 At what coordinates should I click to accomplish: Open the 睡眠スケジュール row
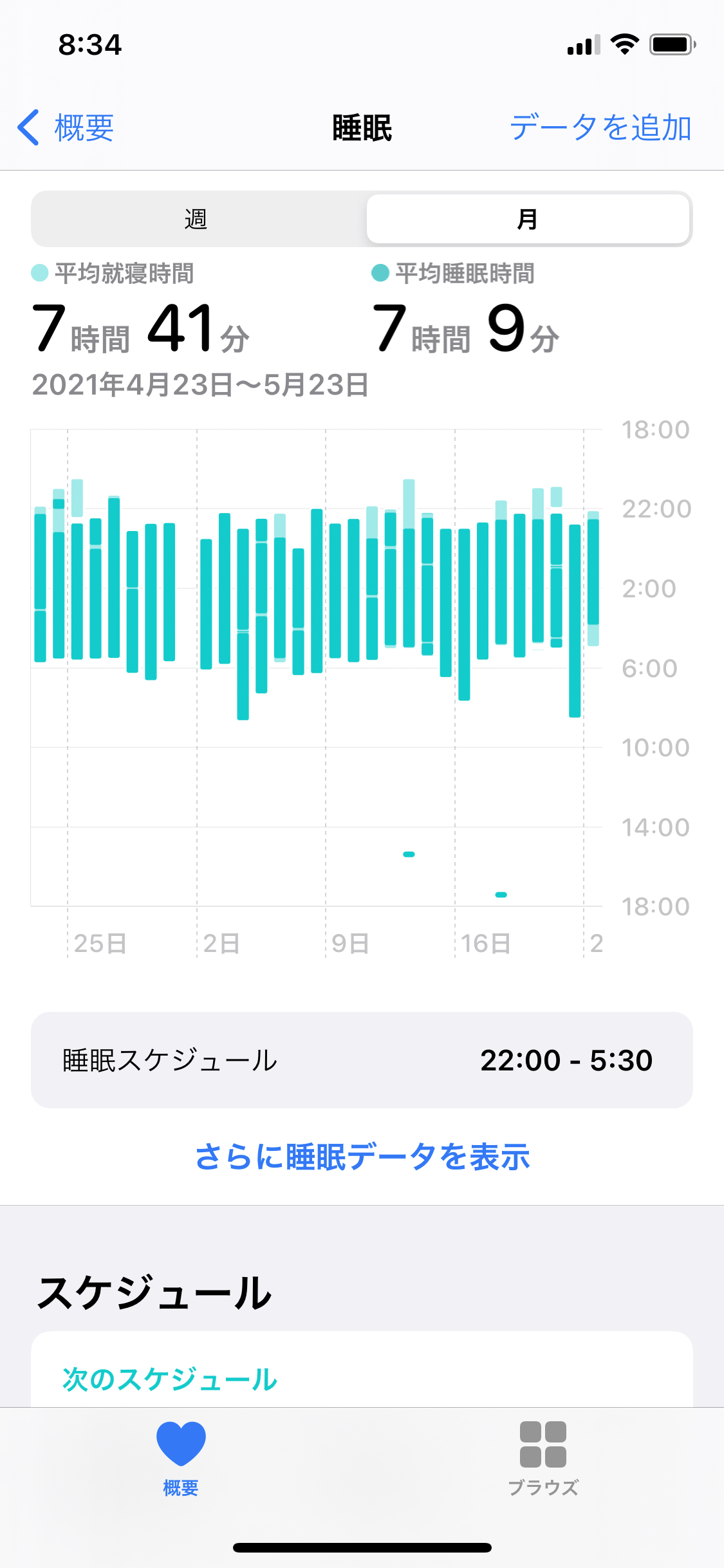click(362, 1060)
